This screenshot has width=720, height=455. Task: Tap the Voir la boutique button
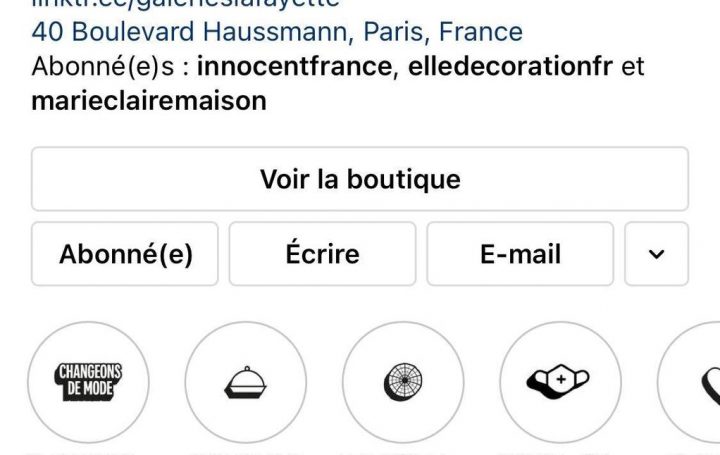(x=360, y=180)
